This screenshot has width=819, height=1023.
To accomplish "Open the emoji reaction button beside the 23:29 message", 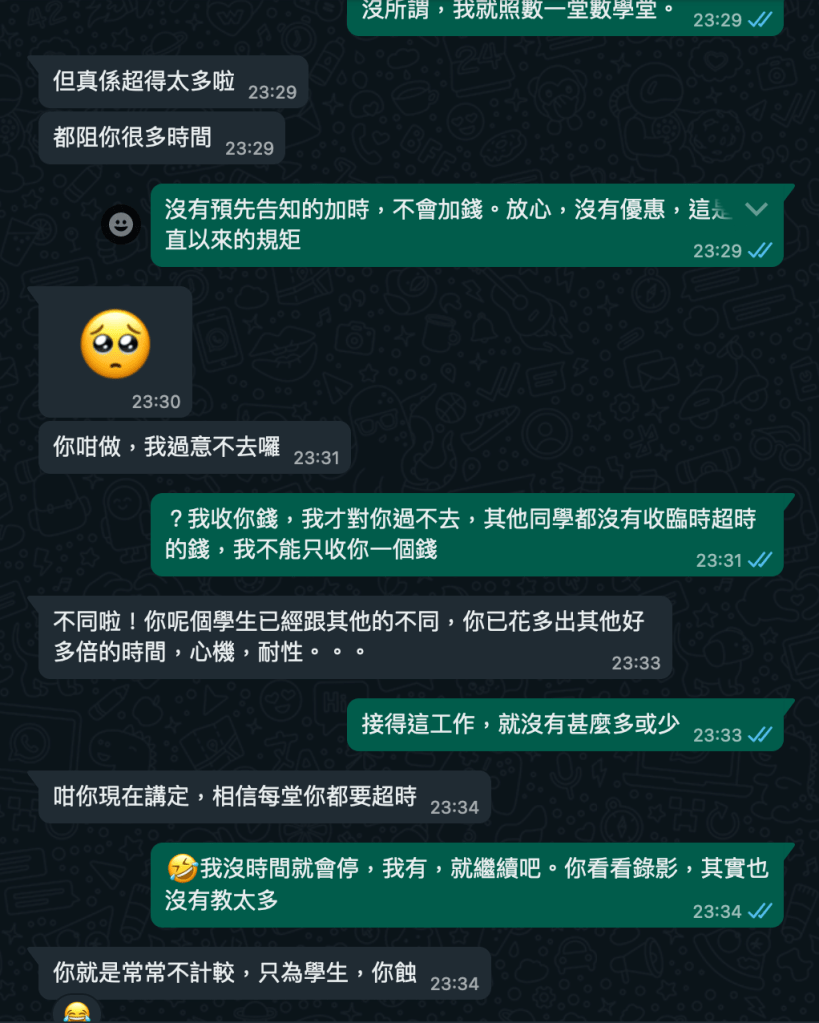I will pyautogui.click(x=121, y=225).
